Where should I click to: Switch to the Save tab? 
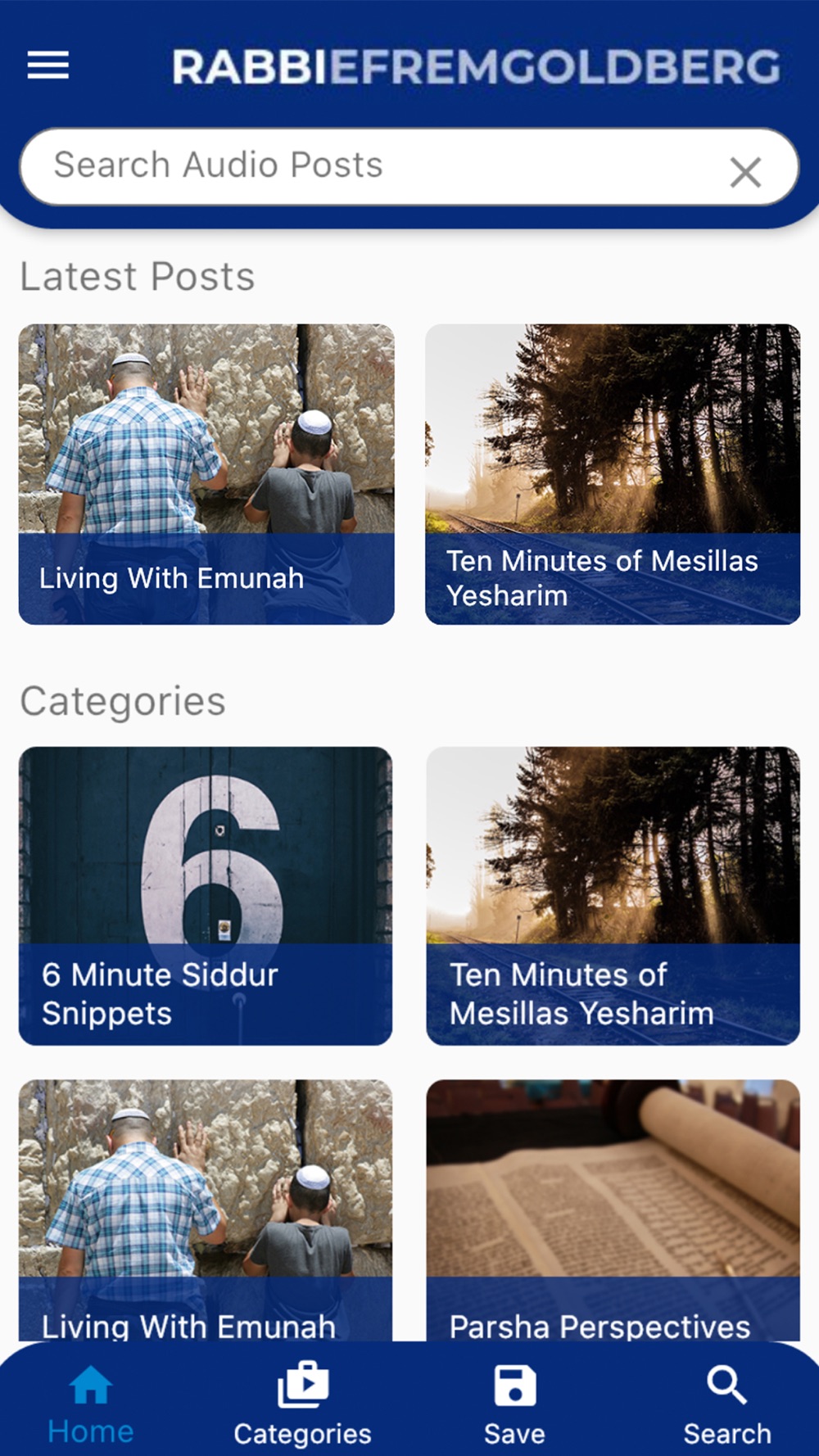(x=514, y=1404)
